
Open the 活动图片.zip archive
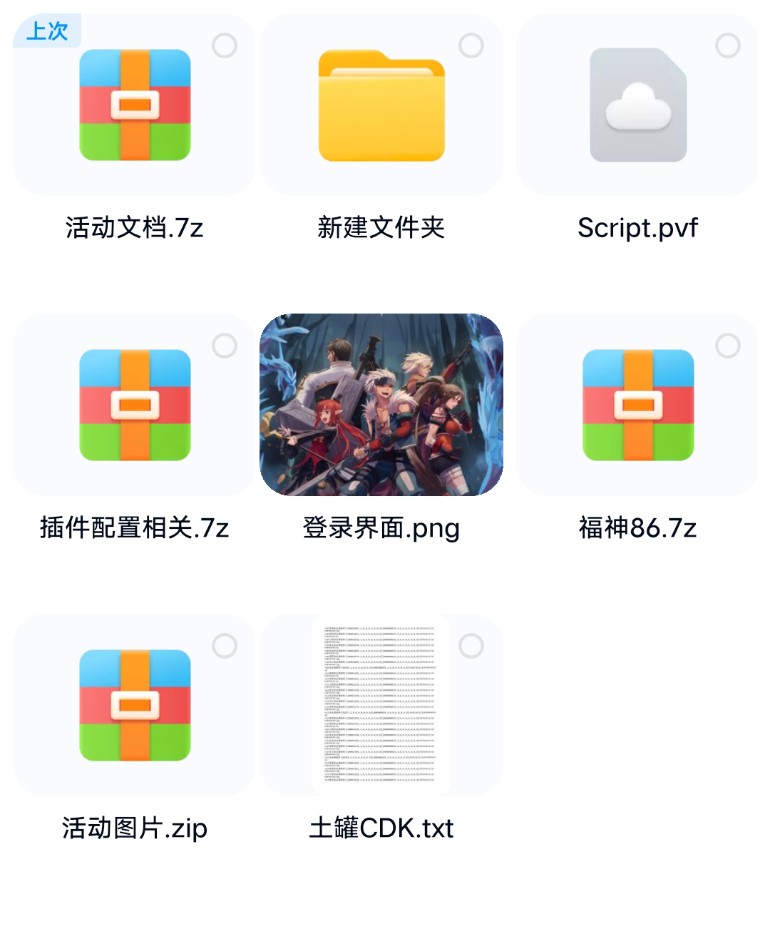click(x=134, y=705)
